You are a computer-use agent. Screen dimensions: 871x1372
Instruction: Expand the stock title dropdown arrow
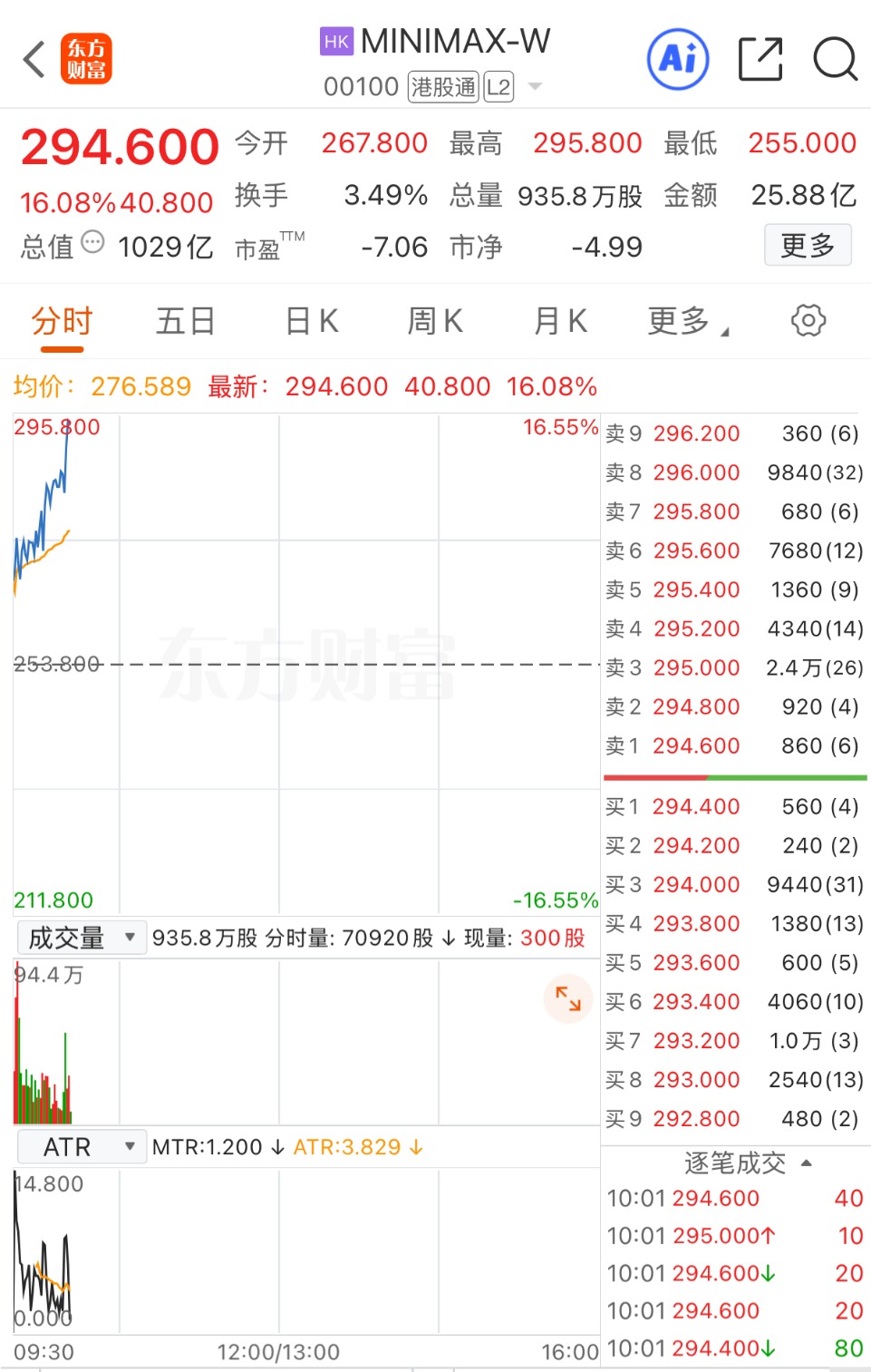coord(535,87)
